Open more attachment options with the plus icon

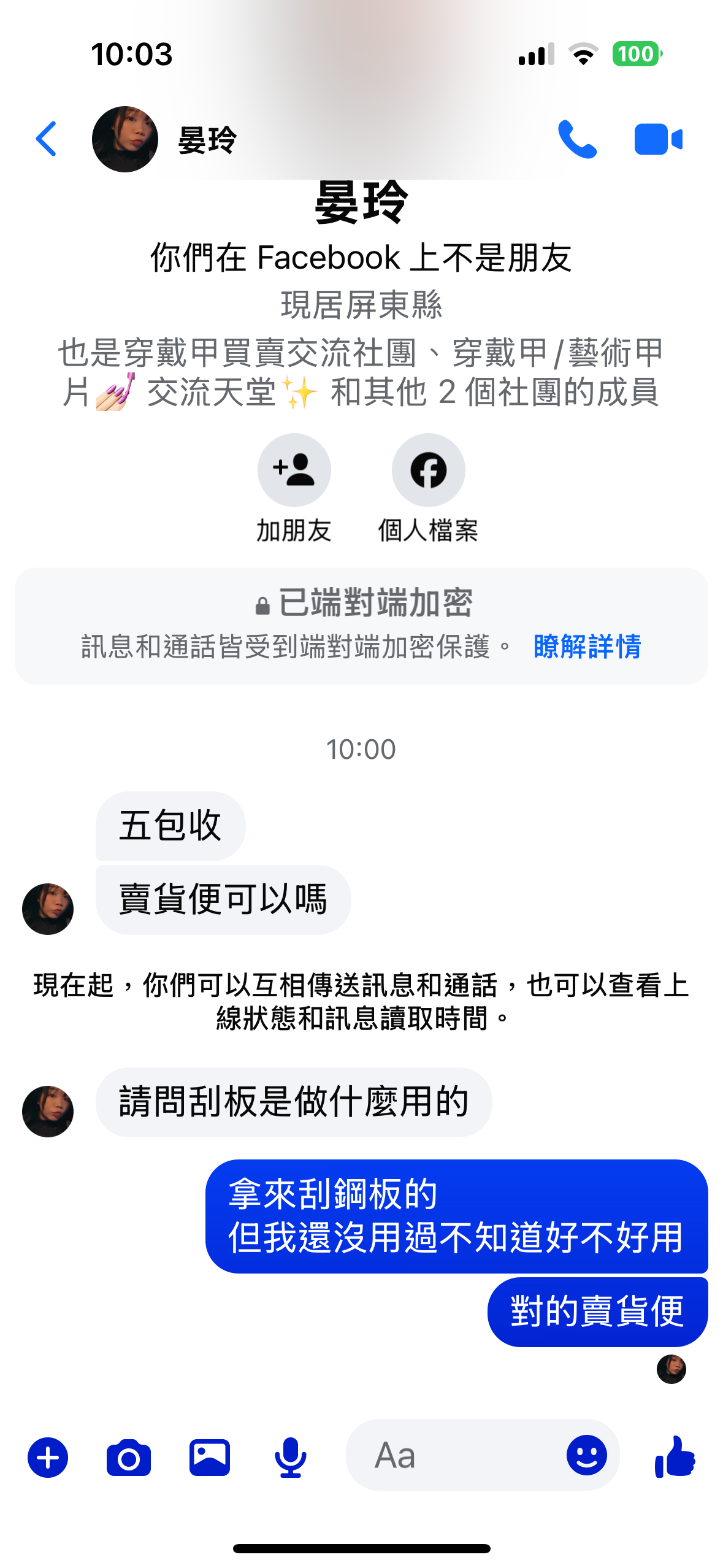click(x=48, y=1455)
